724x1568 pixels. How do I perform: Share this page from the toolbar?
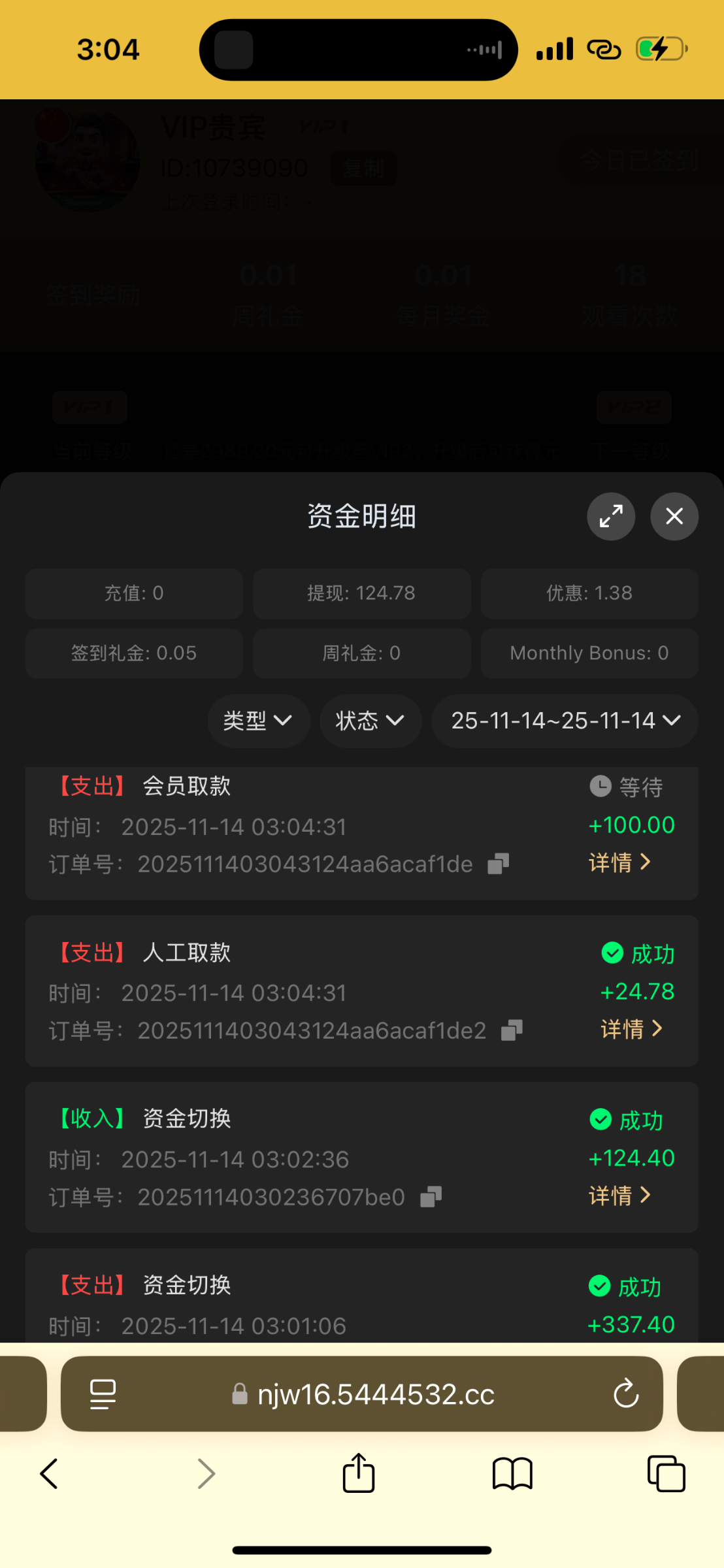(359, 1473)
